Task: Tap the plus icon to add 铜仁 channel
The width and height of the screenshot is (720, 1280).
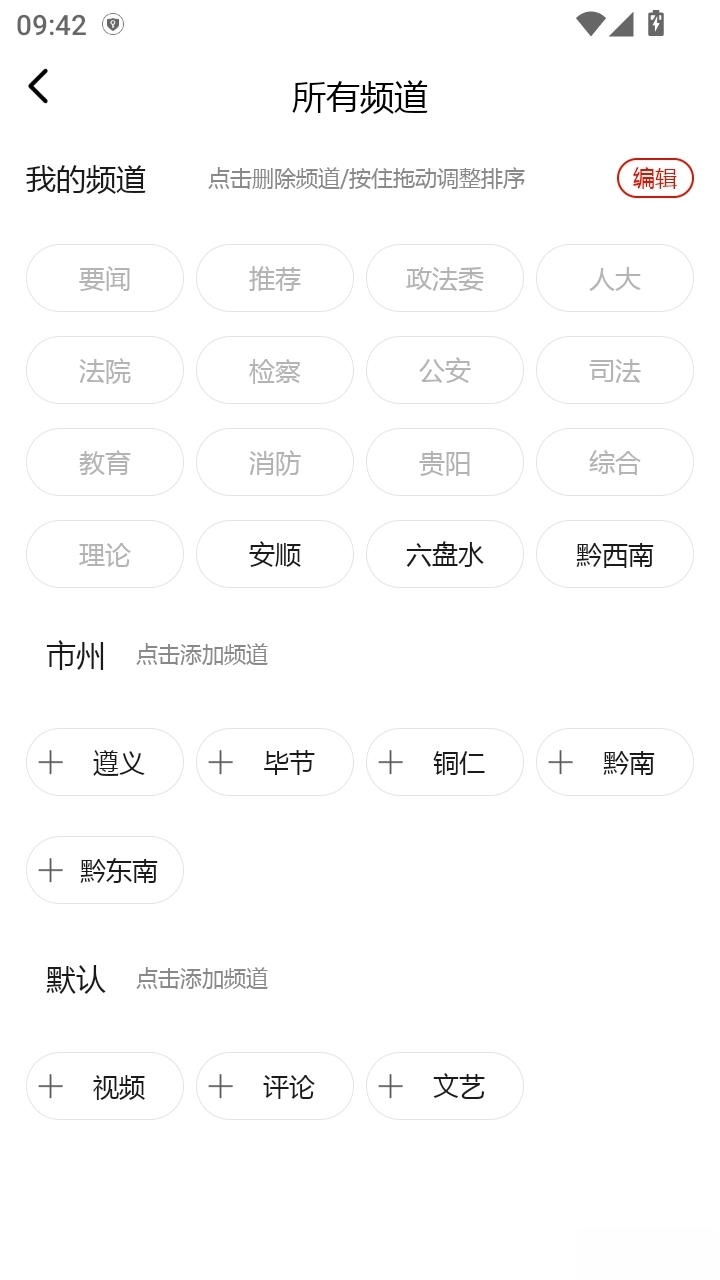Action: point(391,762)
